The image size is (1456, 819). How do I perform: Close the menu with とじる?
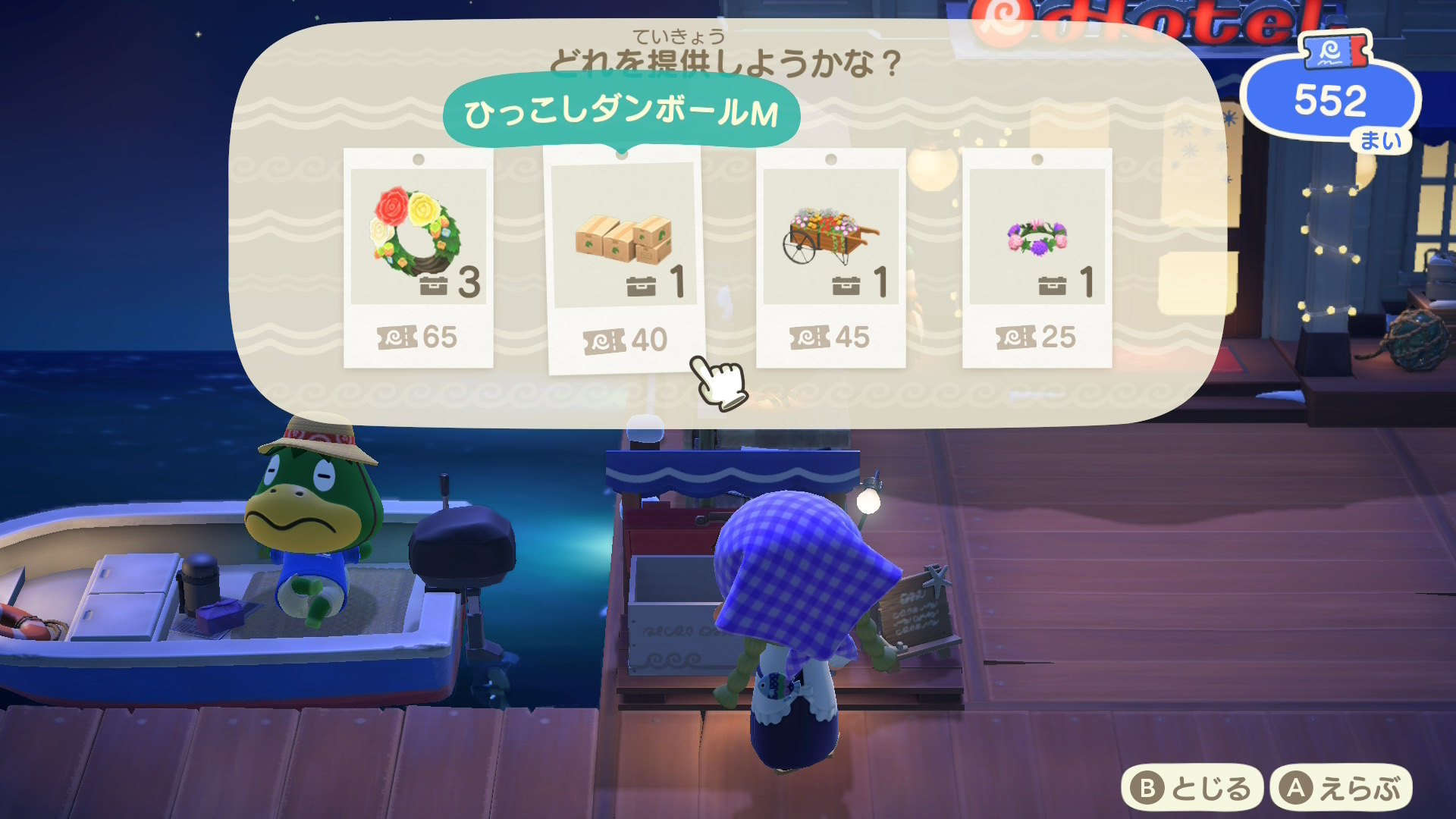point(1191,789)
